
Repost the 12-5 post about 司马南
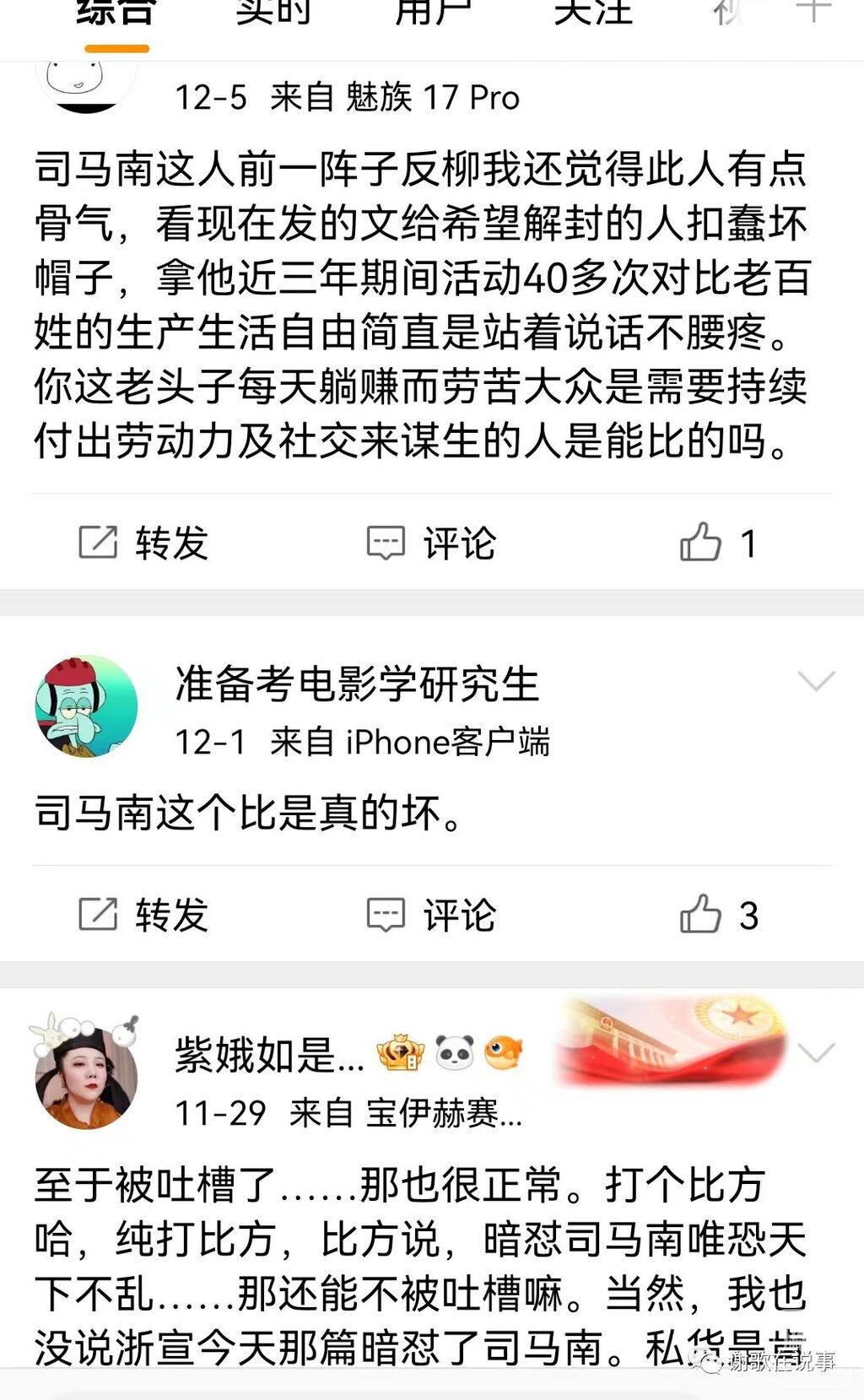click(x=143, y=543)
